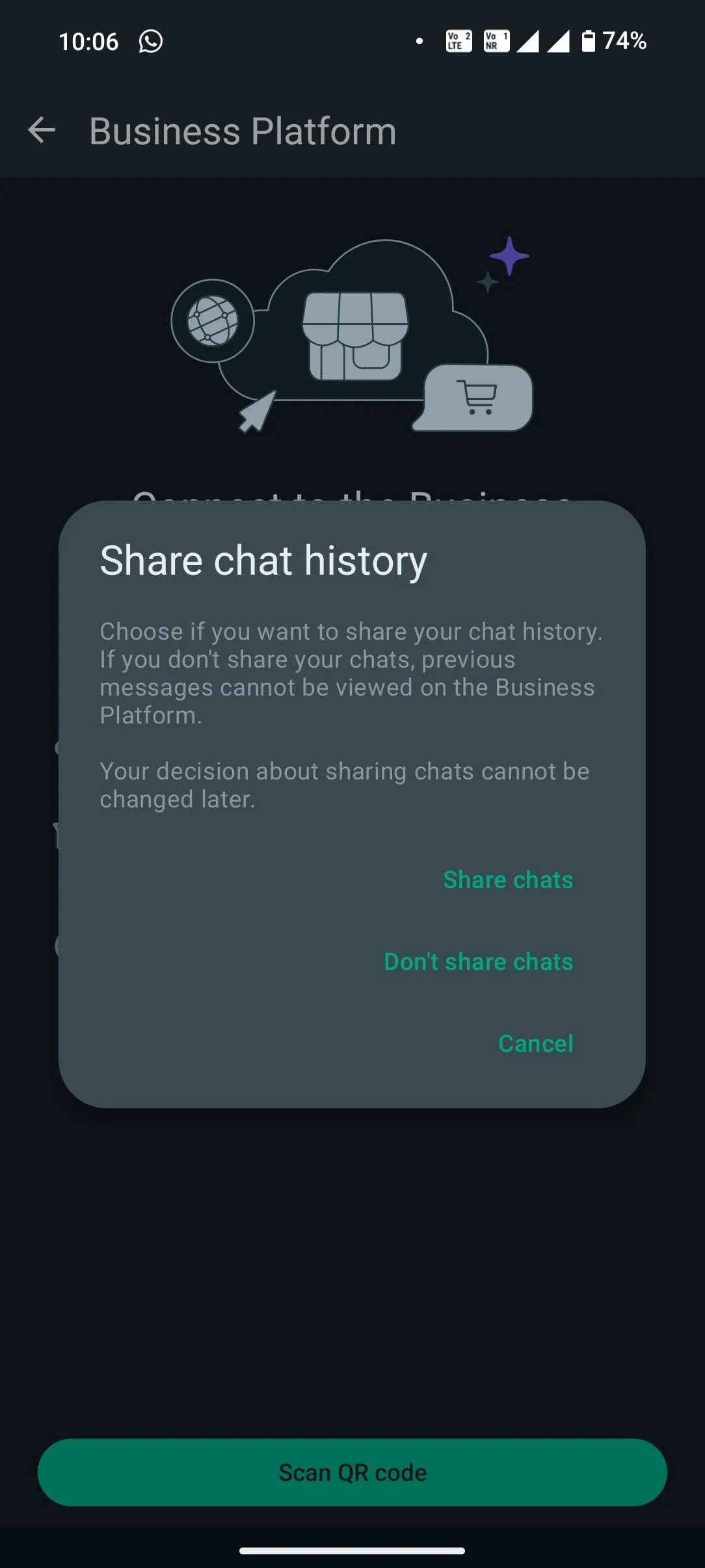The height and width of the screenshot is (1568, 705).
Task: Tap the Scan QR code button
Action: pyautogui.click(x=352, y=1472)
